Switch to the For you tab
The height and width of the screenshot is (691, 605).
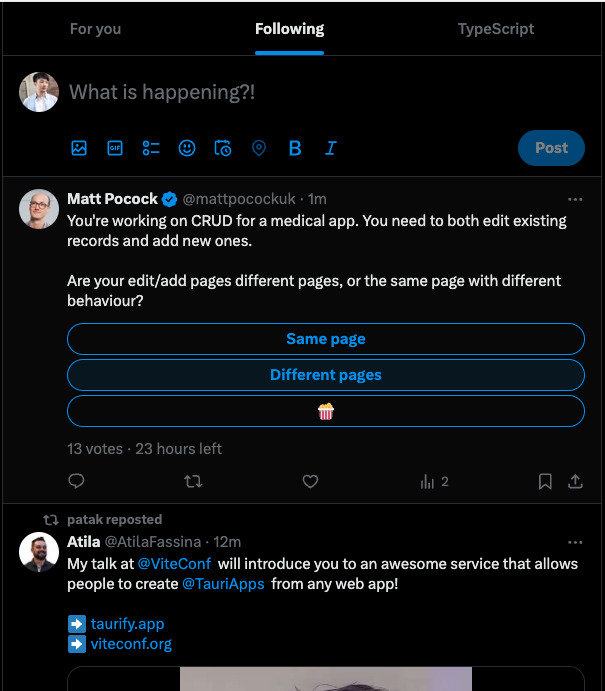[95, 29]
